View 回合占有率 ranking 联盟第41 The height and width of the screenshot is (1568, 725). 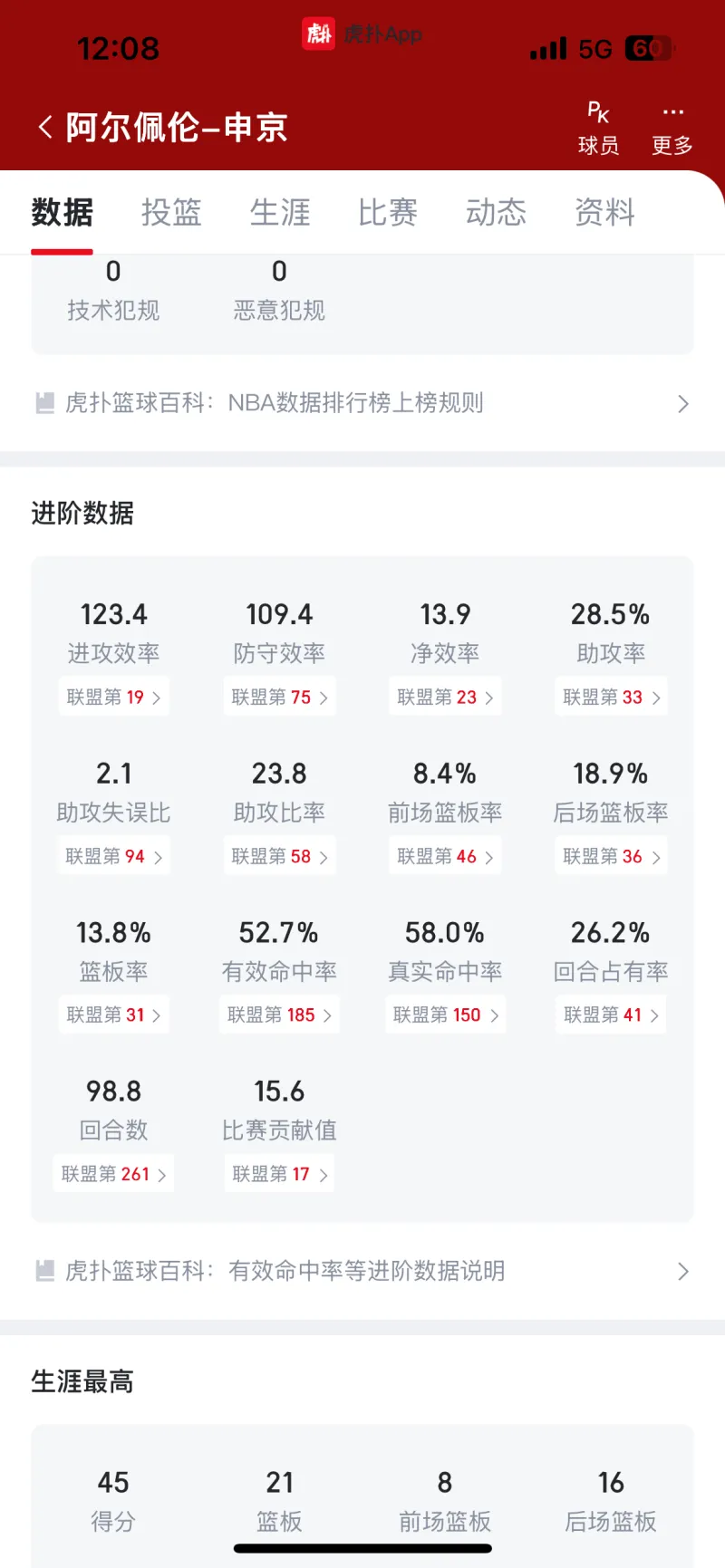tap(611, 1015)
